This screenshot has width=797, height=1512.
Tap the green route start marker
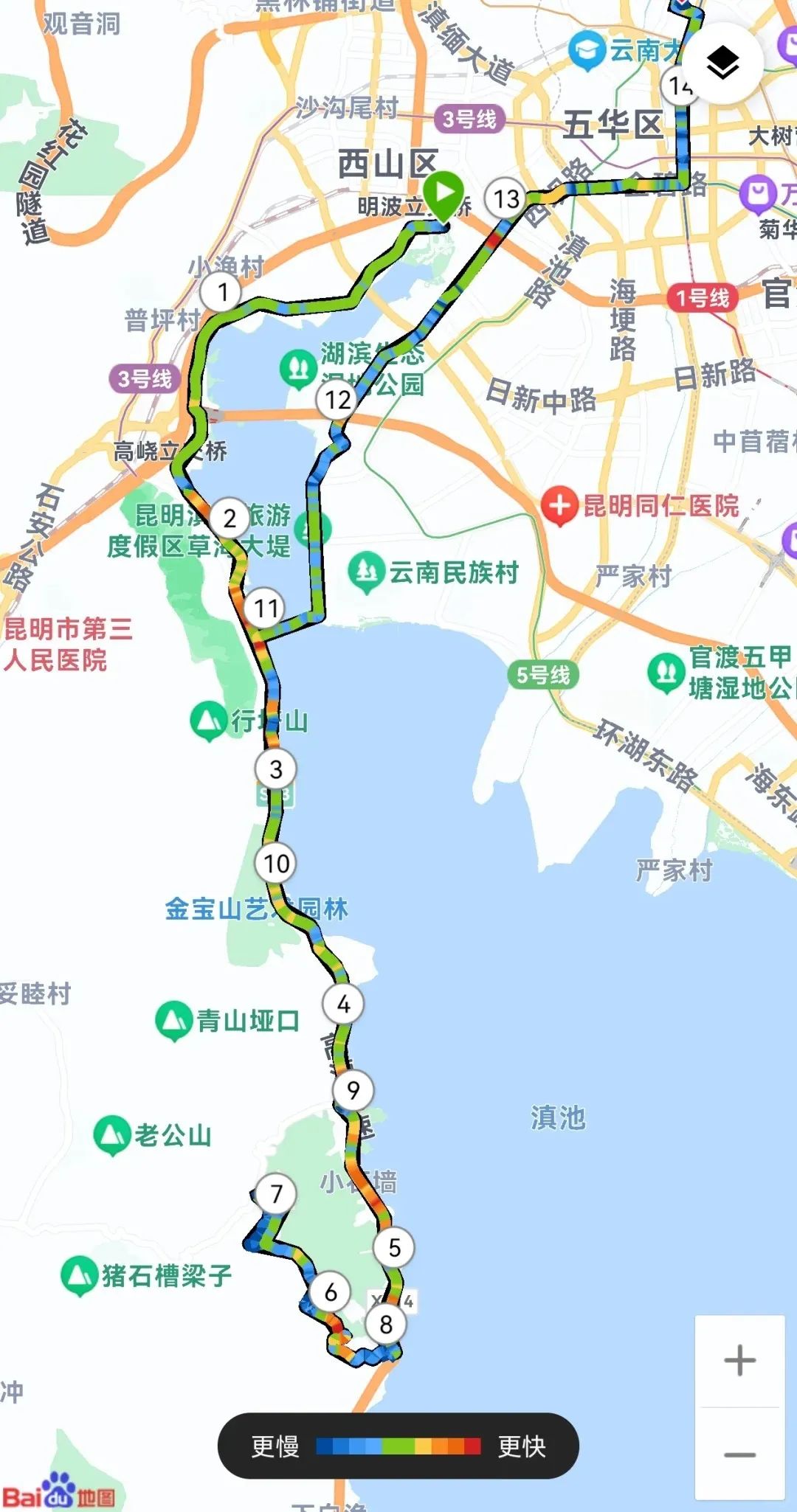pyautogui.click(x=445, y=193)
